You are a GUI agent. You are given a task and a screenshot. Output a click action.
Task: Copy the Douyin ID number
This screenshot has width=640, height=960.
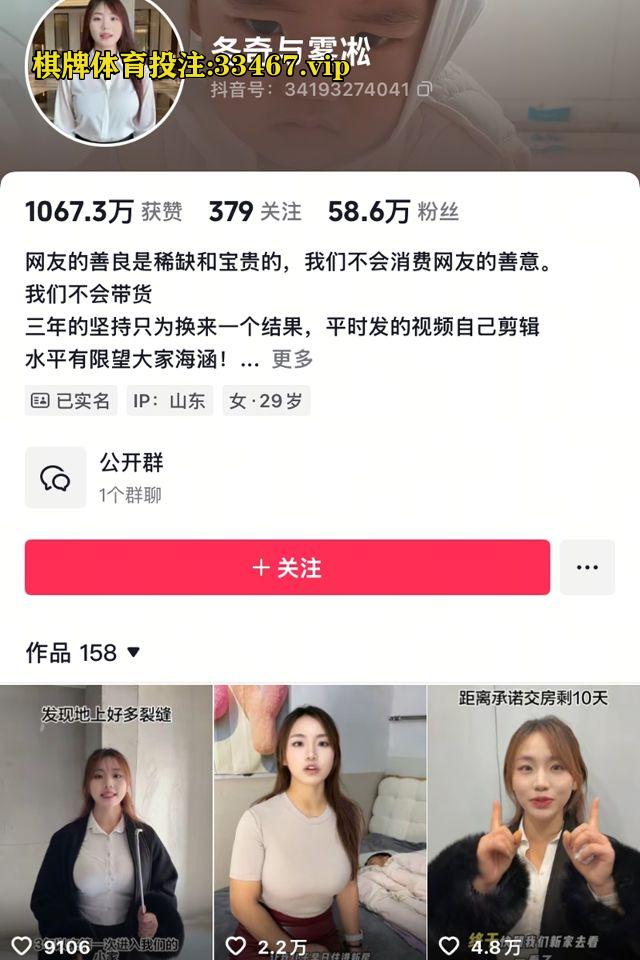(425, 89)
